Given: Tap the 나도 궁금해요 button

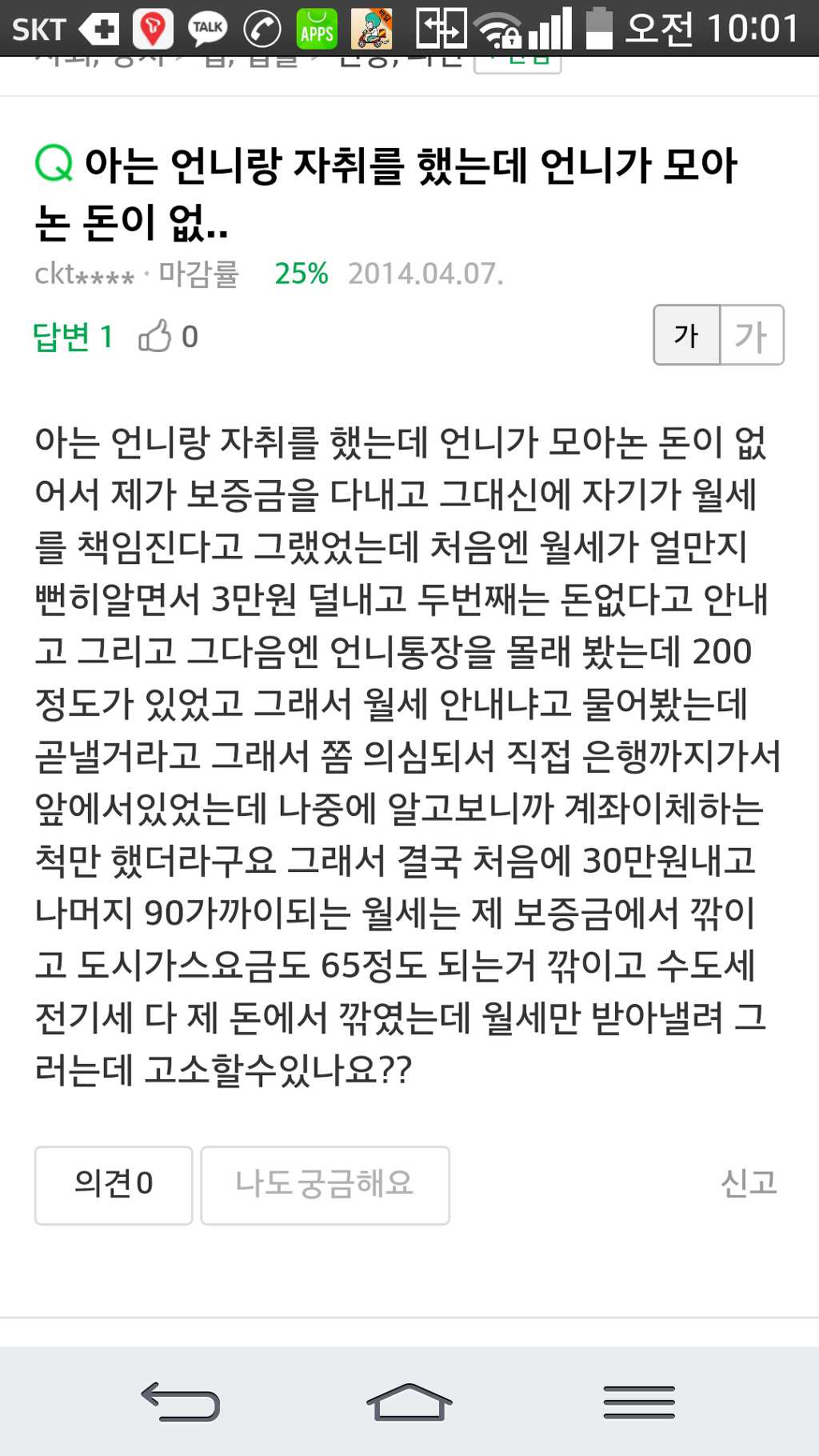Looking at the screenshot, I should (325, 1185).
